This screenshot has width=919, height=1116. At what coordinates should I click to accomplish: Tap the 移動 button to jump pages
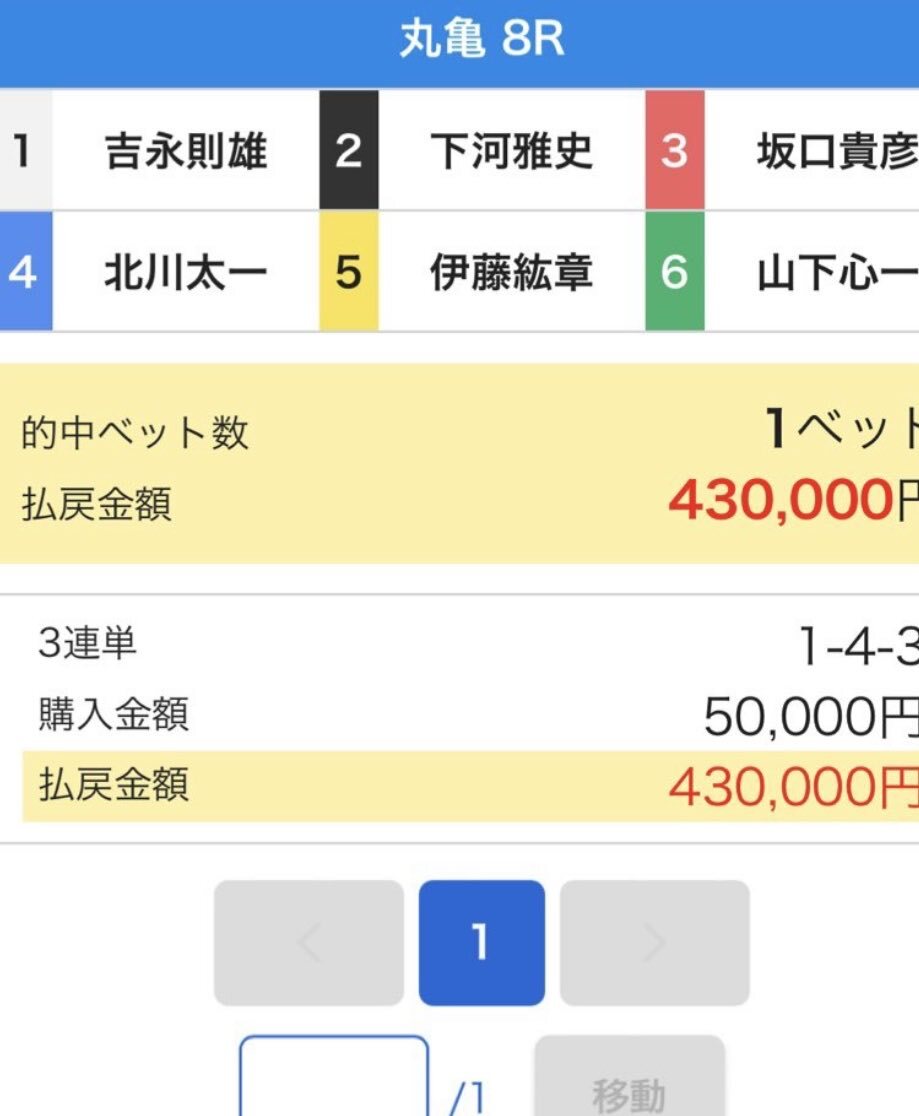tap(630, 1076)
